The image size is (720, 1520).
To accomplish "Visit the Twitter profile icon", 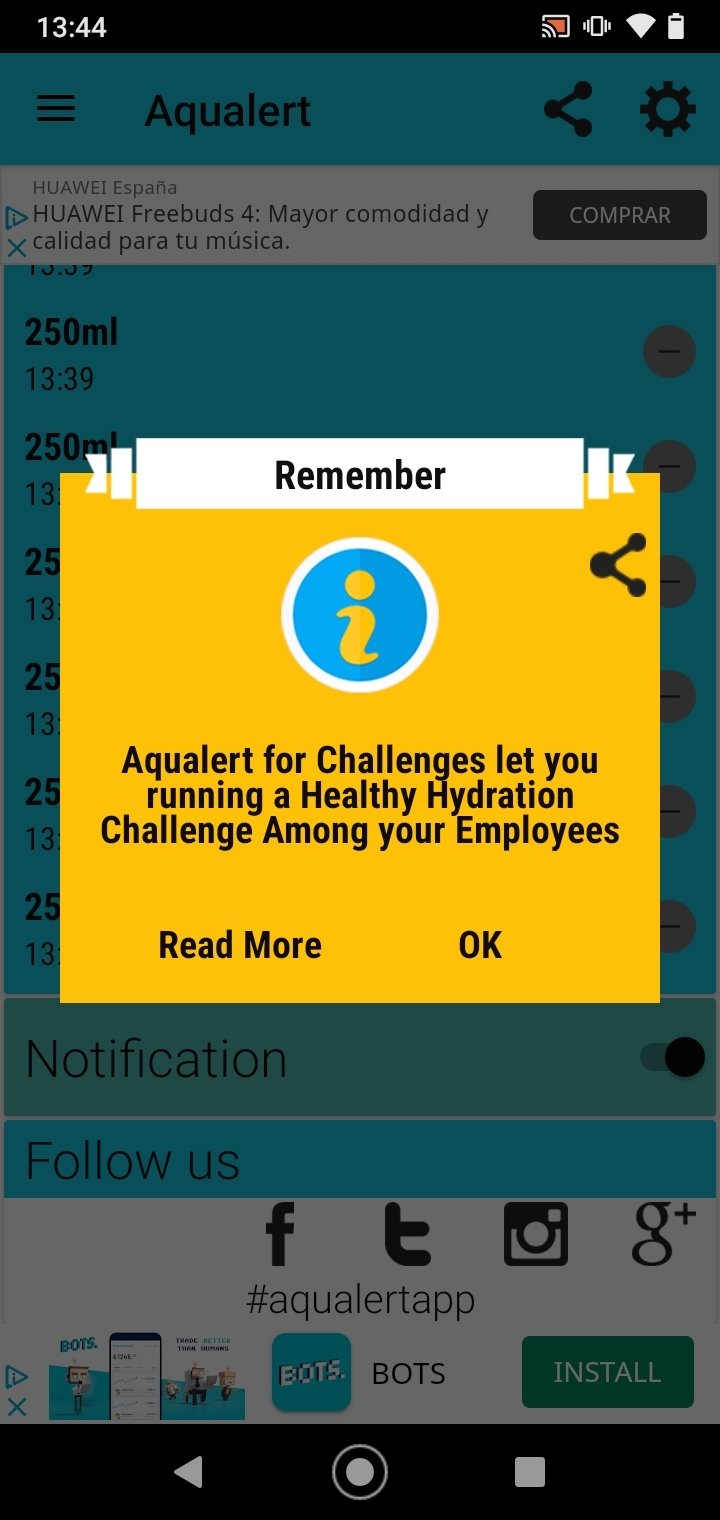I will 406,1234.
